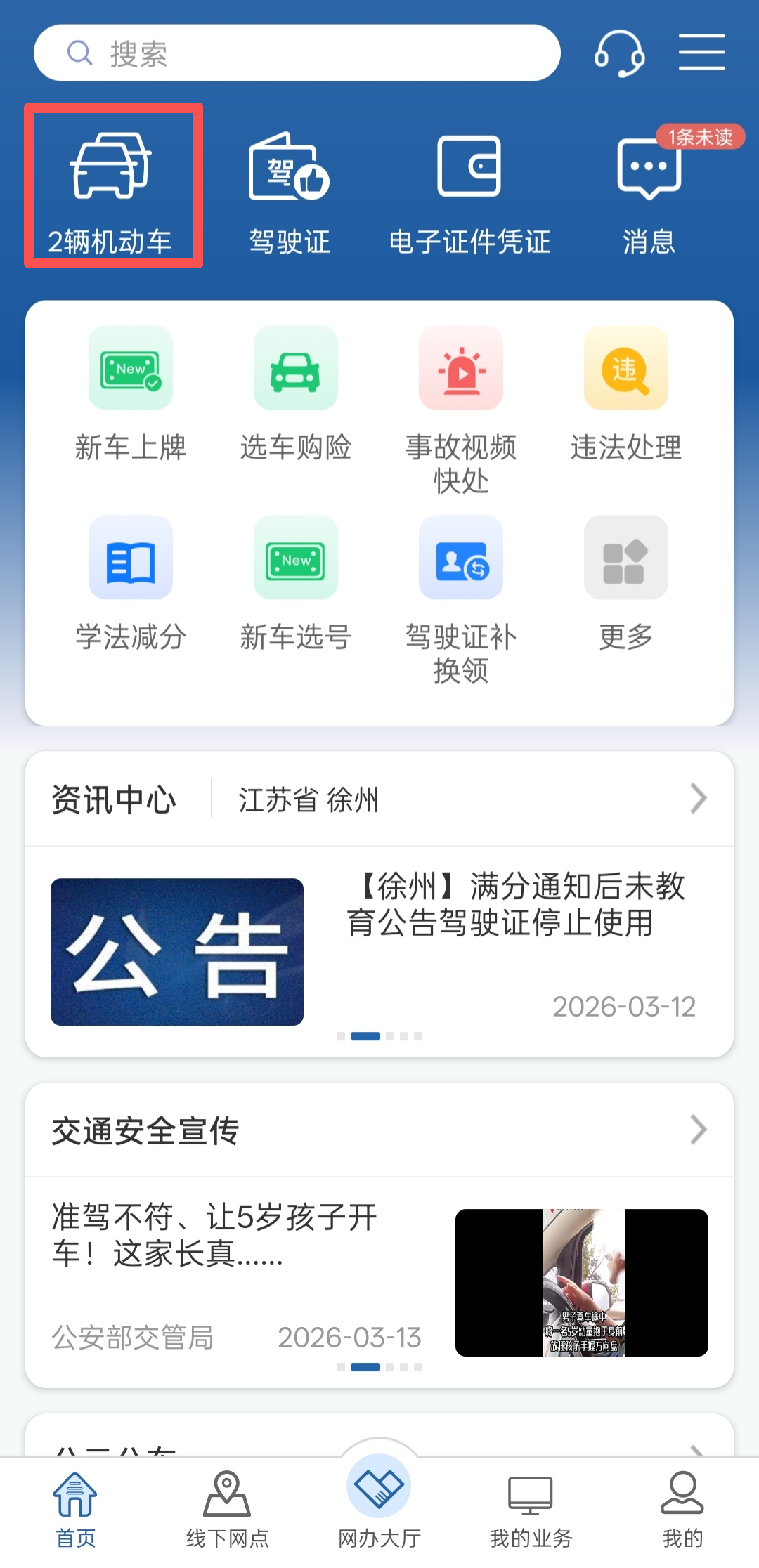Switch to 我的业务 tab
Screen dimensions: 759x1568
coord(531,1507)
